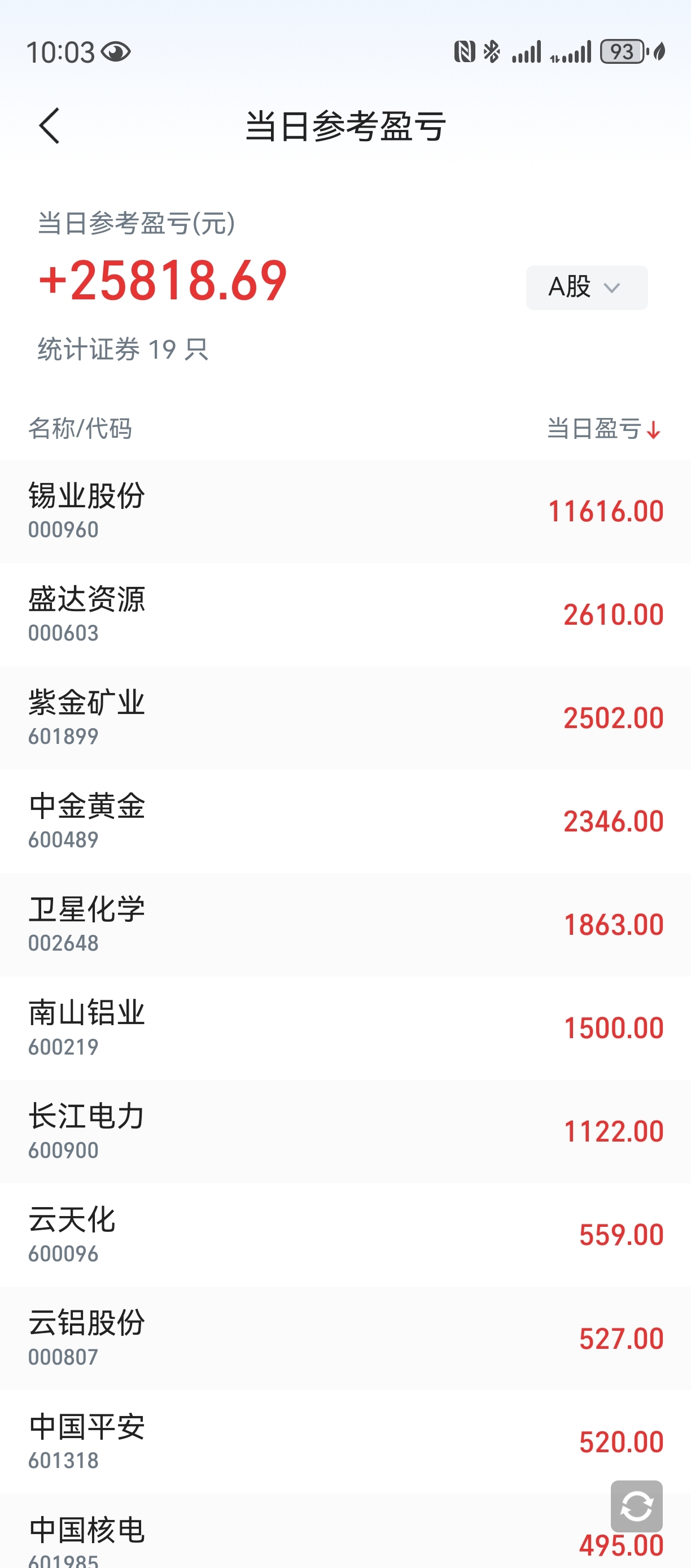Open 中国平安 601318 stock row
691x1568 pixels.
[x=345, y=1441]
